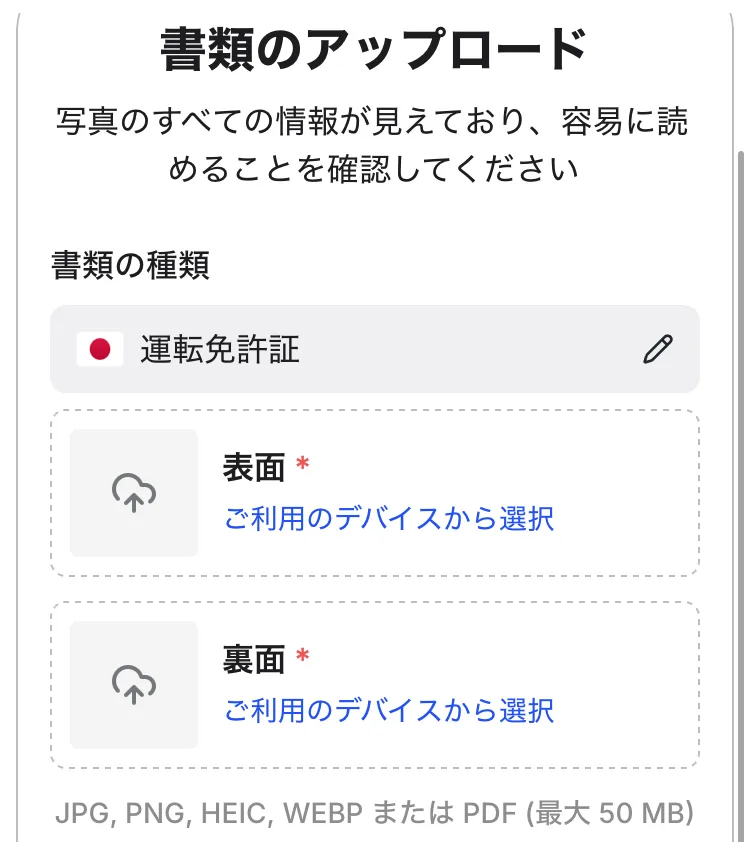
Task: Click the upload arrow inside the 裏面 thumbnail square
Action: point(133,686)
